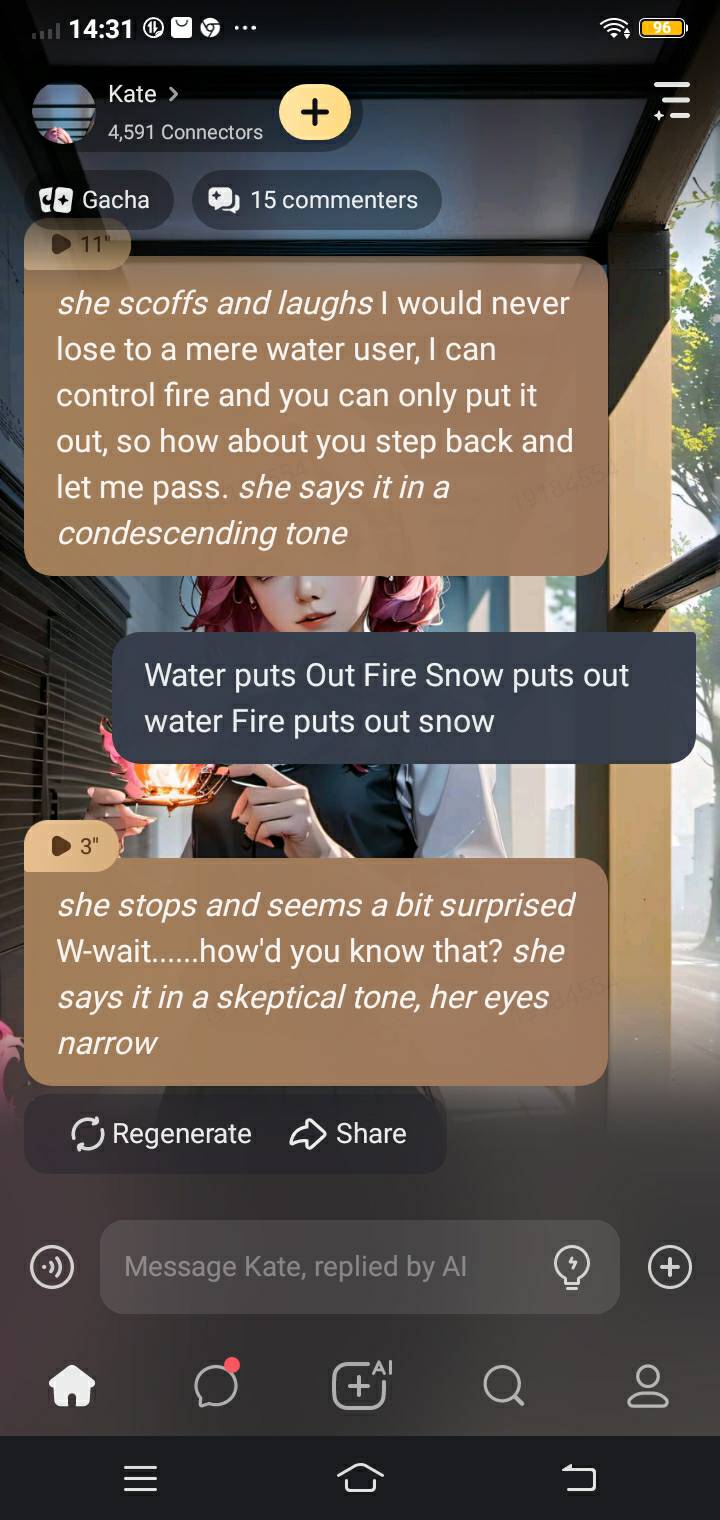Open the AI create tab
720x1520 pixels.
click(x=360, y=1386)
